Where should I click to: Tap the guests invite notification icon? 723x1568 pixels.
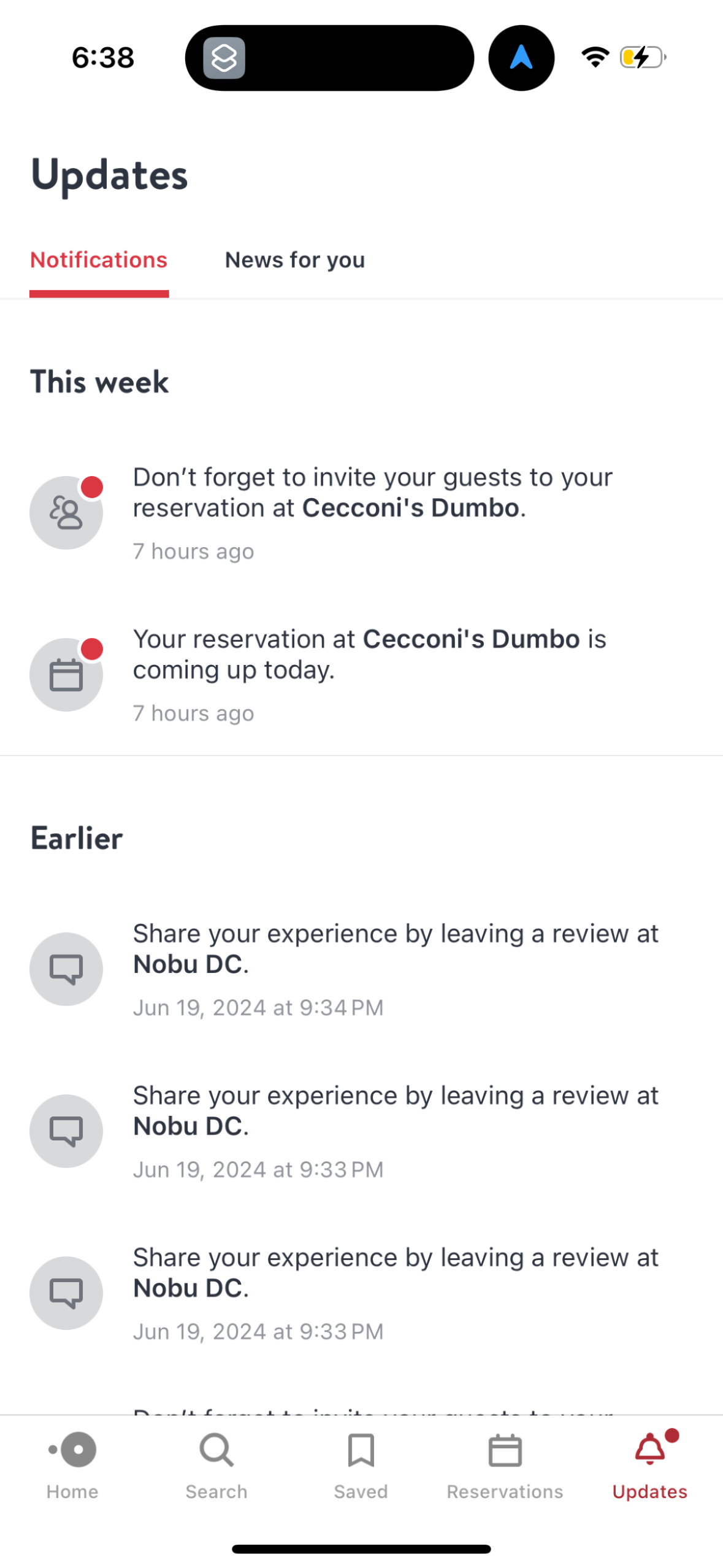pyautogui.click(x=66, y=514)
